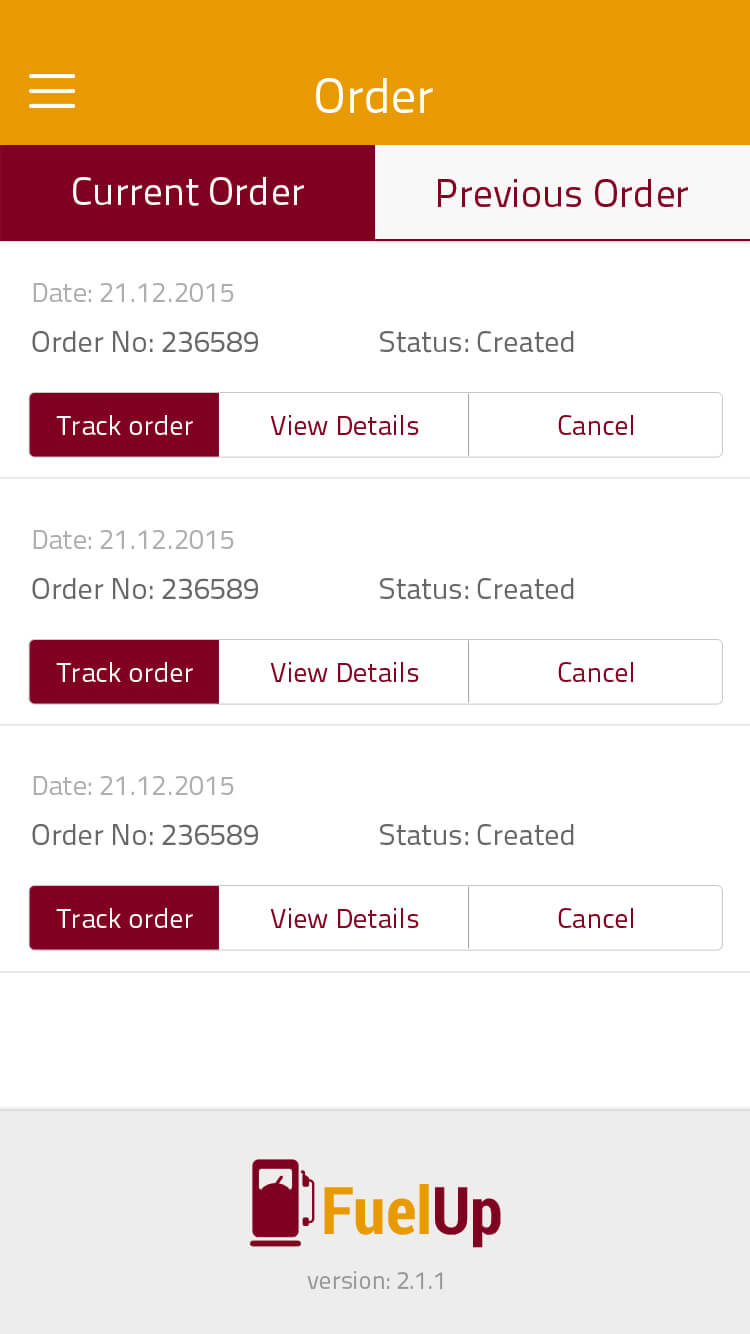Select the Current Order tab

coord(188,192)
